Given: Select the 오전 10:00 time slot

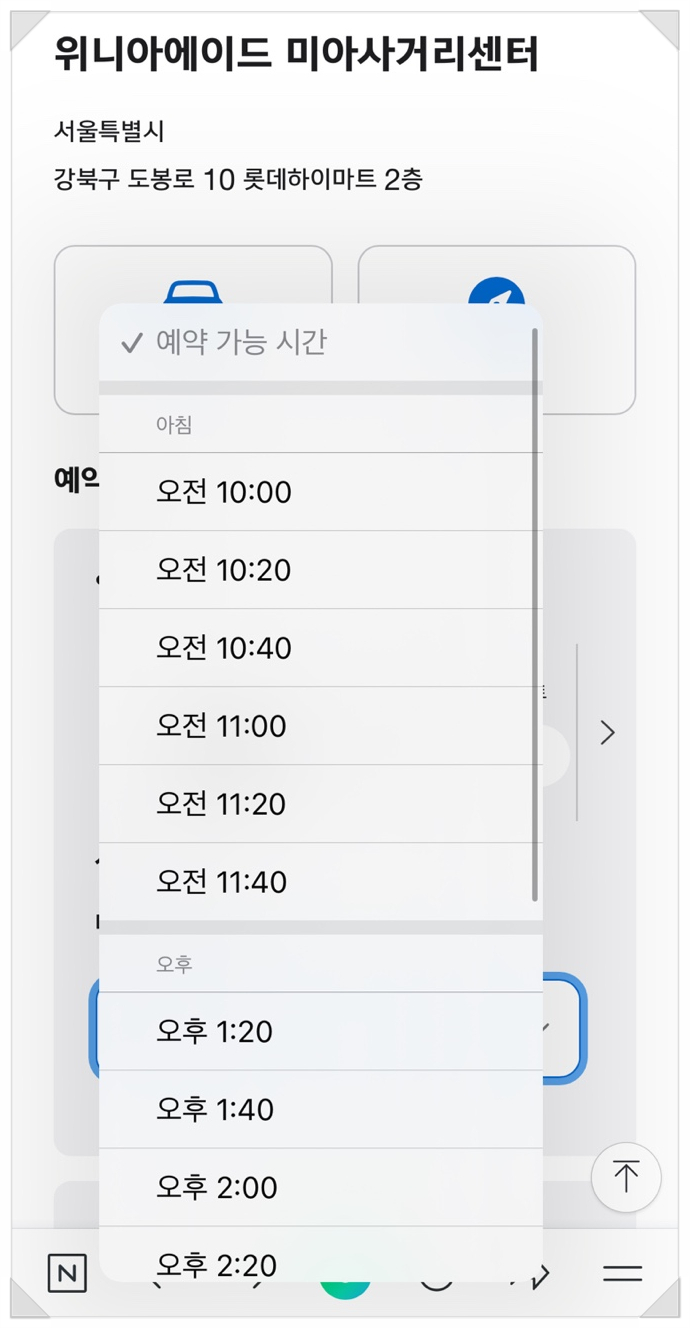Looking at the screenshot, I should click(320, 492).
